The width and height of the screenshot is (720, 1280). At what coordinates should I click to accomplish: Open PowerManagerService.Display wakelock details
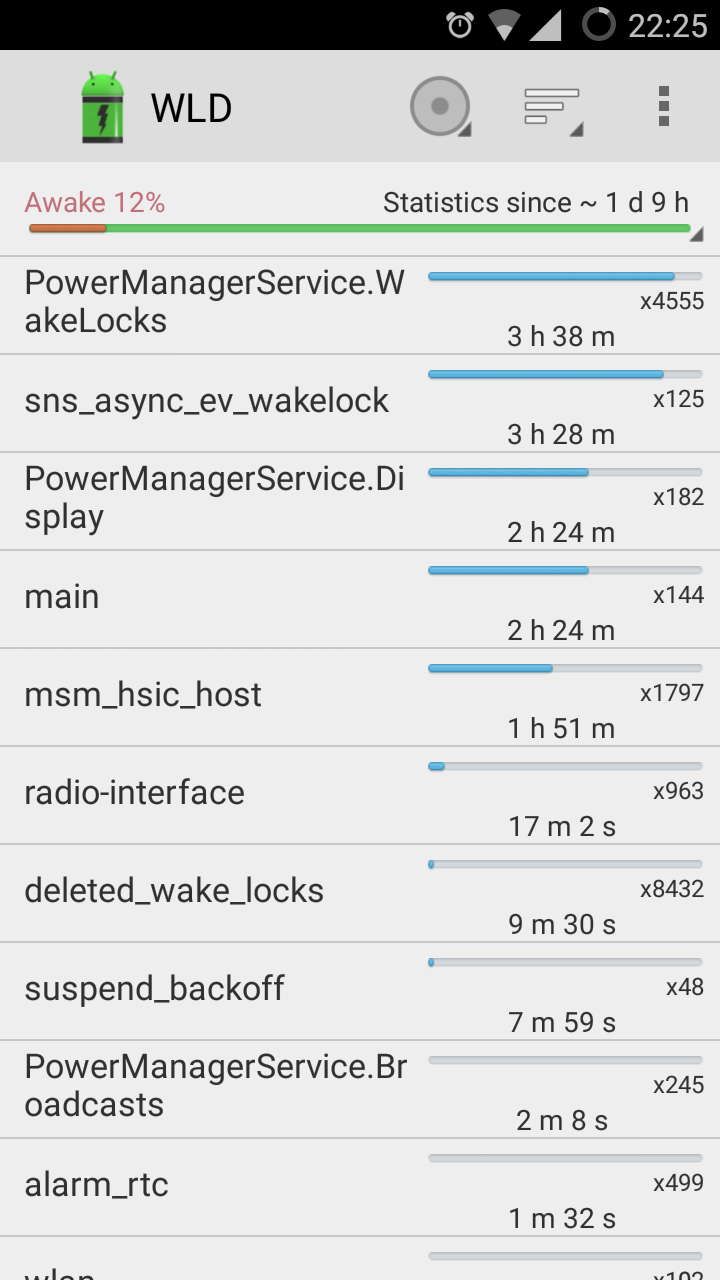pyautogui.click(x=360, y=501)
